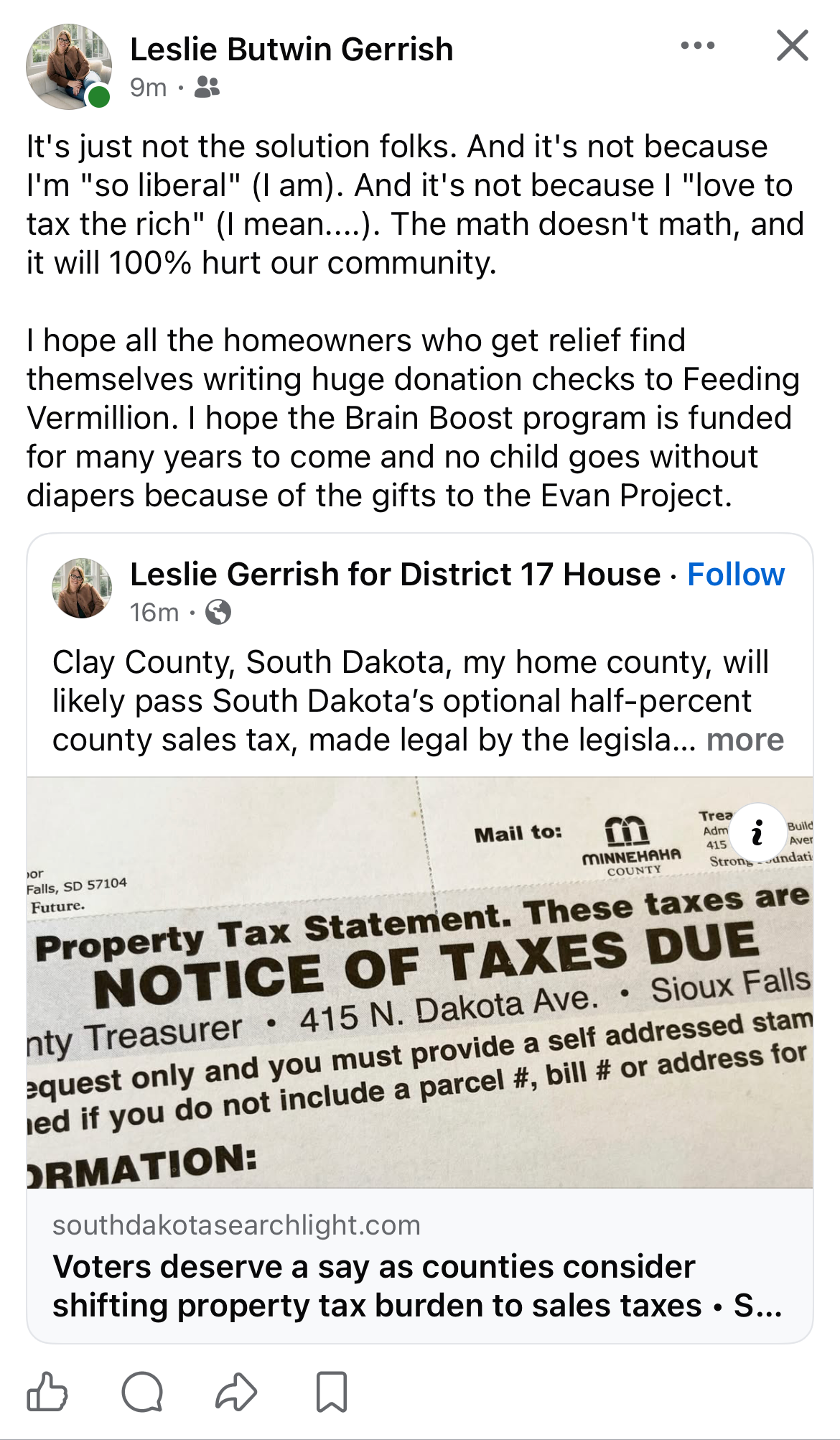
Task: Comment on this post
Action: [142, 1392]
